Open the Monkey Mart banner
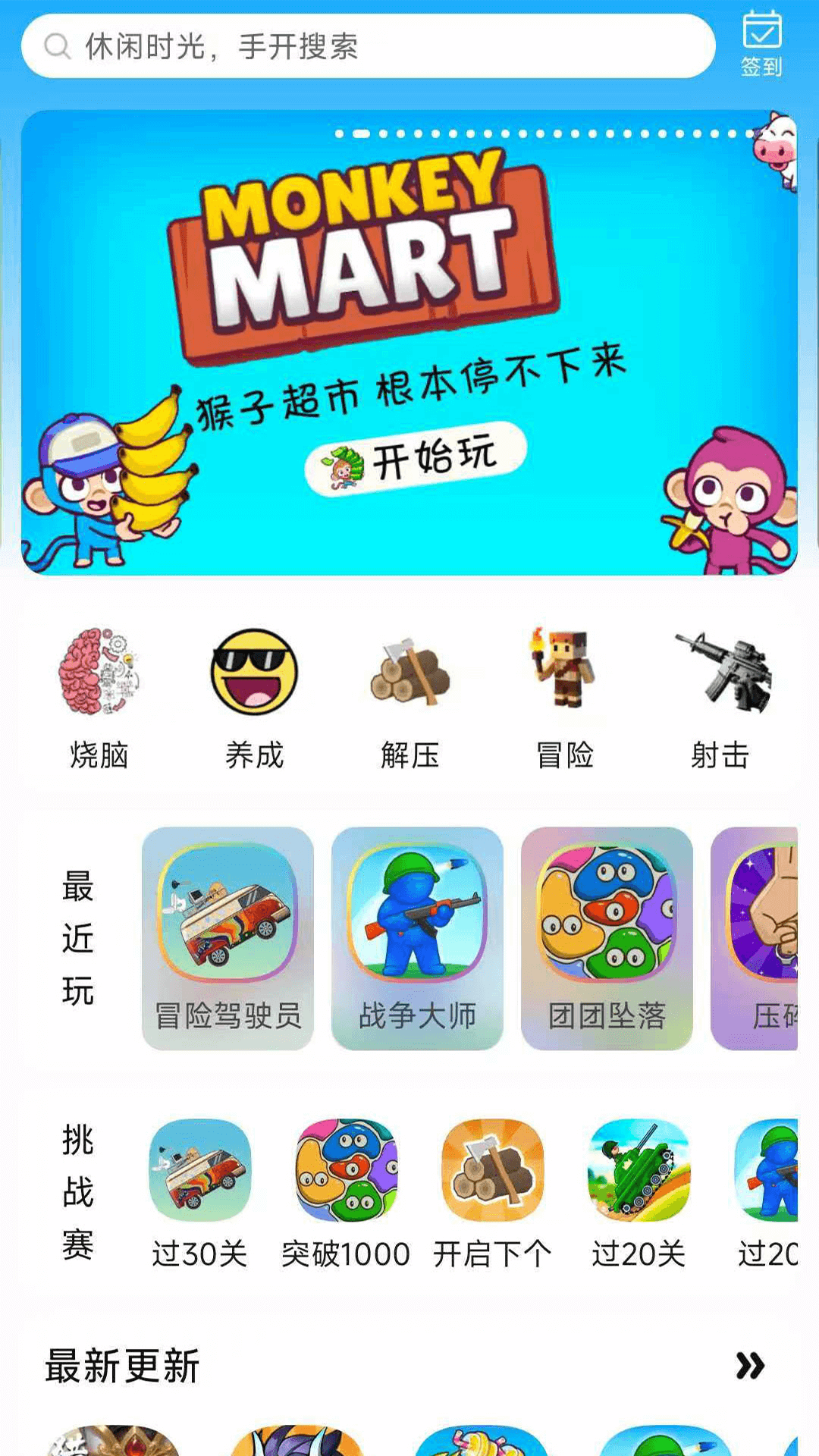 [409, 341]
